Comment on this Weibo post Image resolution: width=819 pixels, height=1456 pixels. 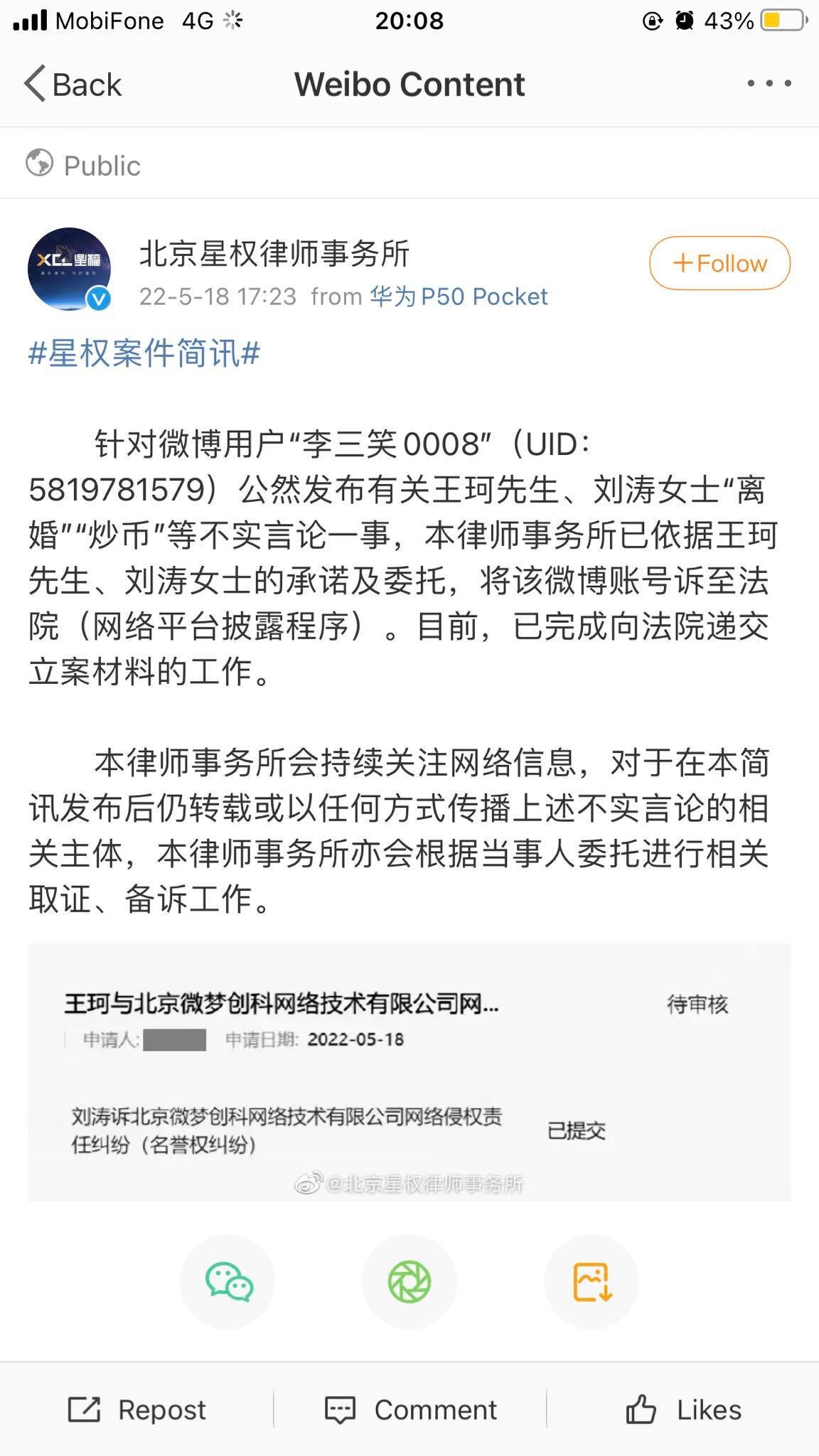tap(410, 1410)
